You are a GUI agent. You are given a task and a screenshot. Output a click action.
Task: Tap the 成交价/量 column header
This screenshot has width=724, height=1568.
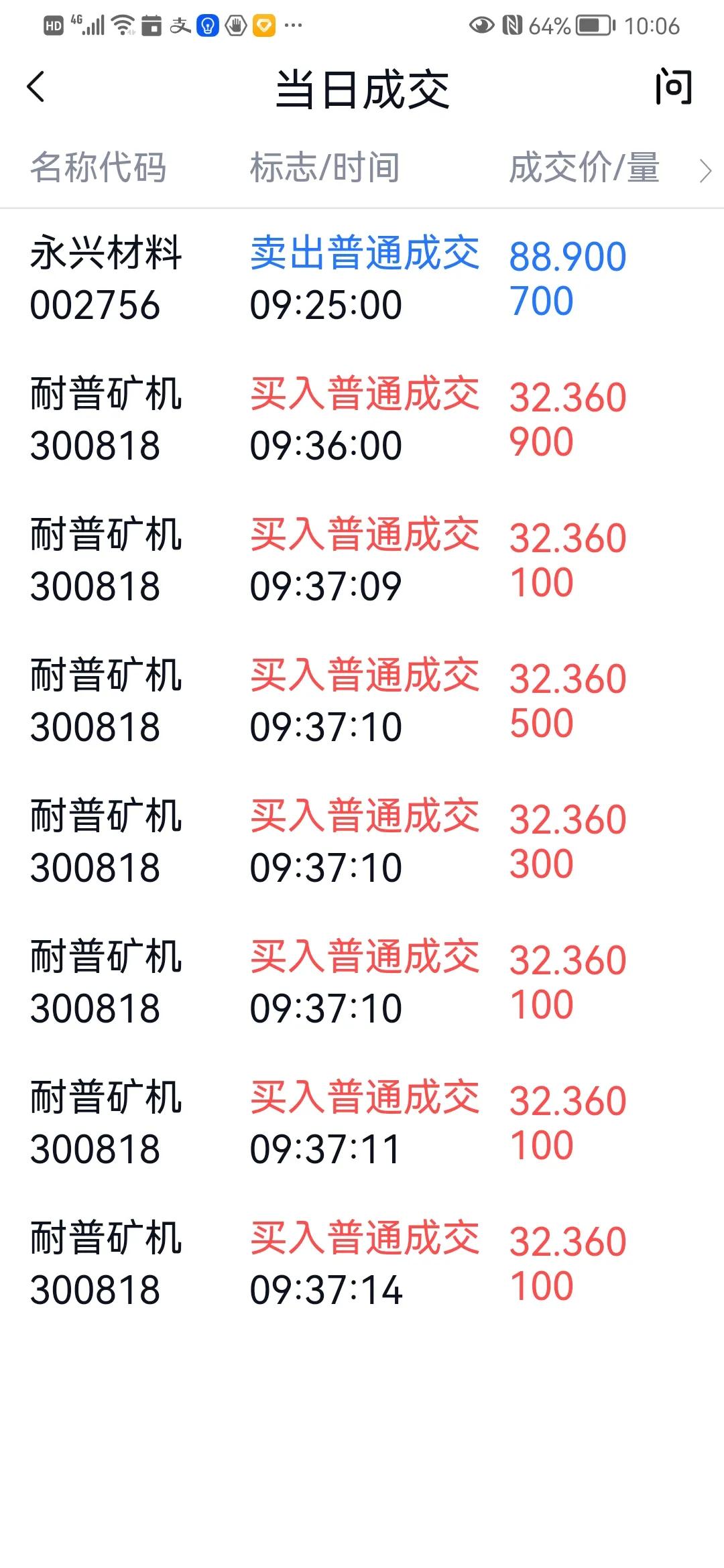click(583, 169)
